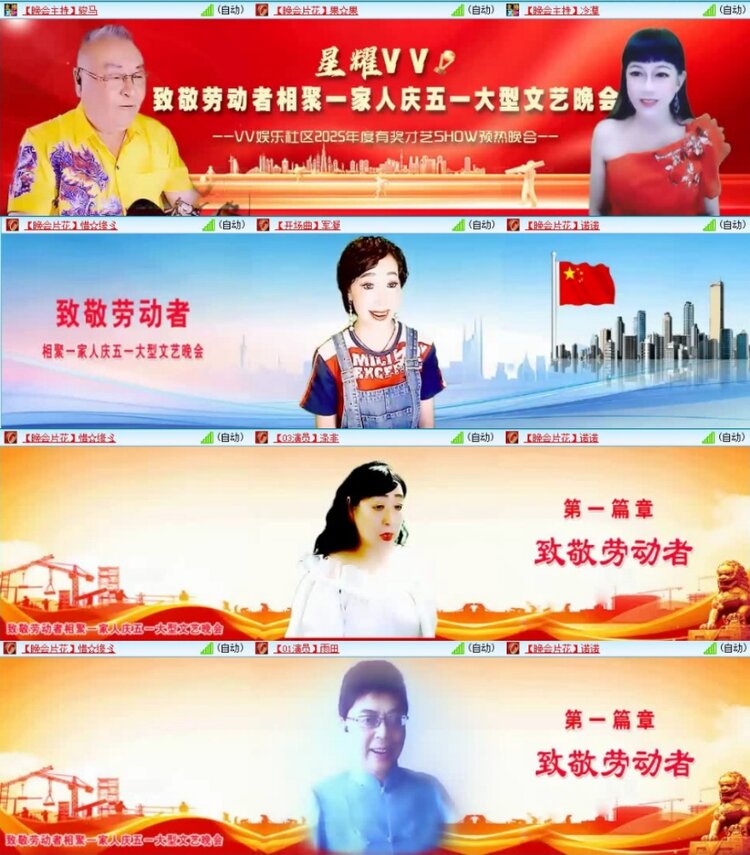Open the (自动) quality dropdown on the 骏马 panel
Viewport: 750px width, 855px height.
[228, 8]
